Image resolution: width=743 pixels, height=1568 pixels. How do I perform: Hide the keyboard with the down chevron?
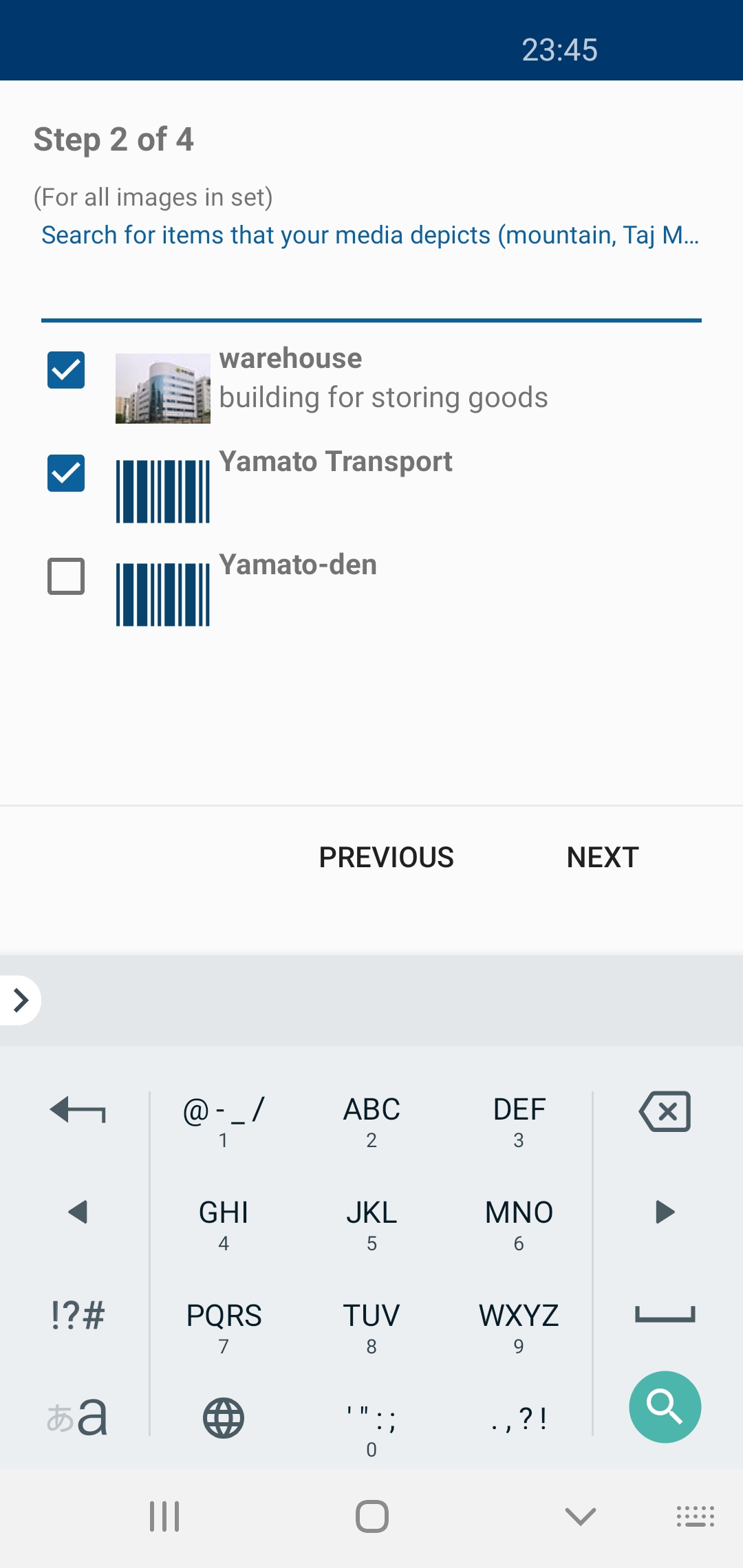click(x=580, y=1516)
